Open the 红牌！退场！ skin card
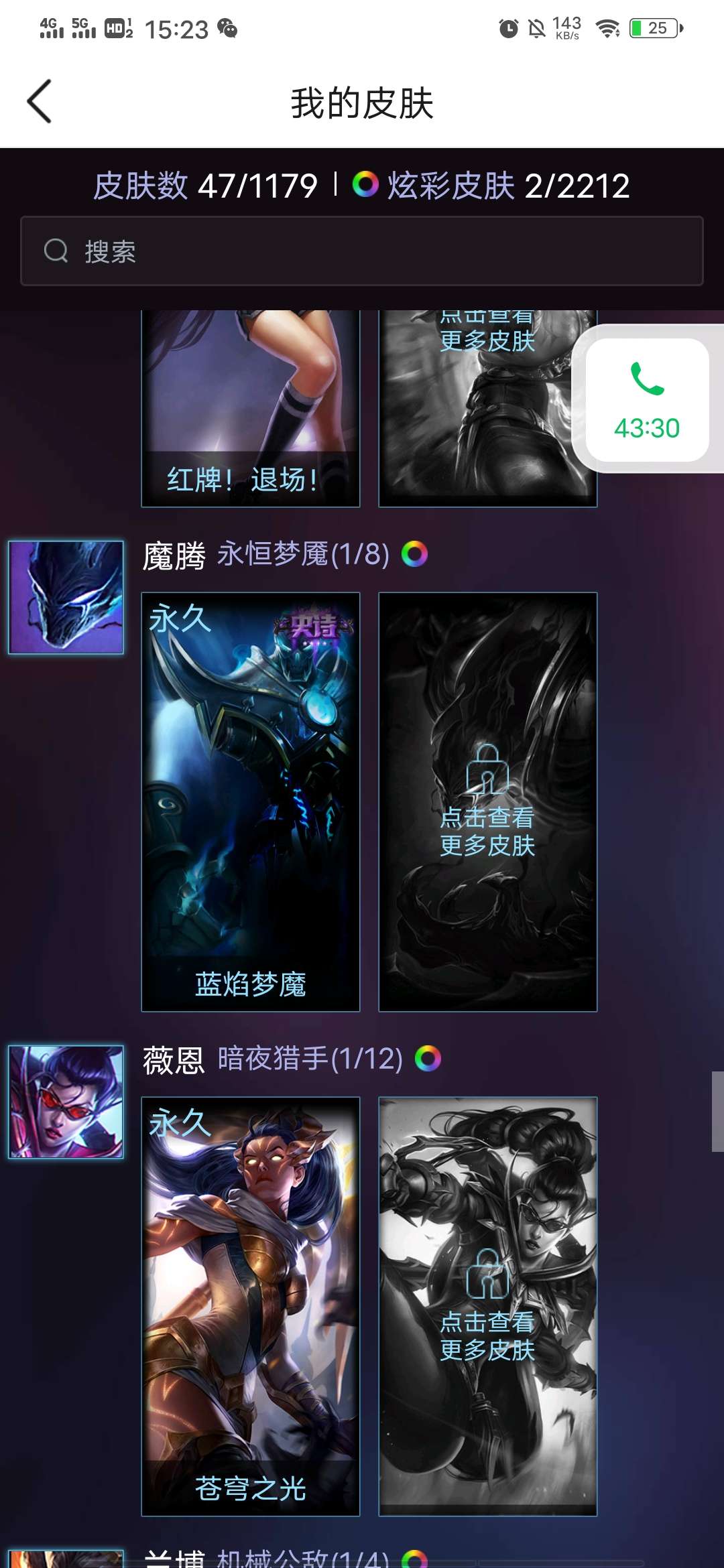 (250, 409)
